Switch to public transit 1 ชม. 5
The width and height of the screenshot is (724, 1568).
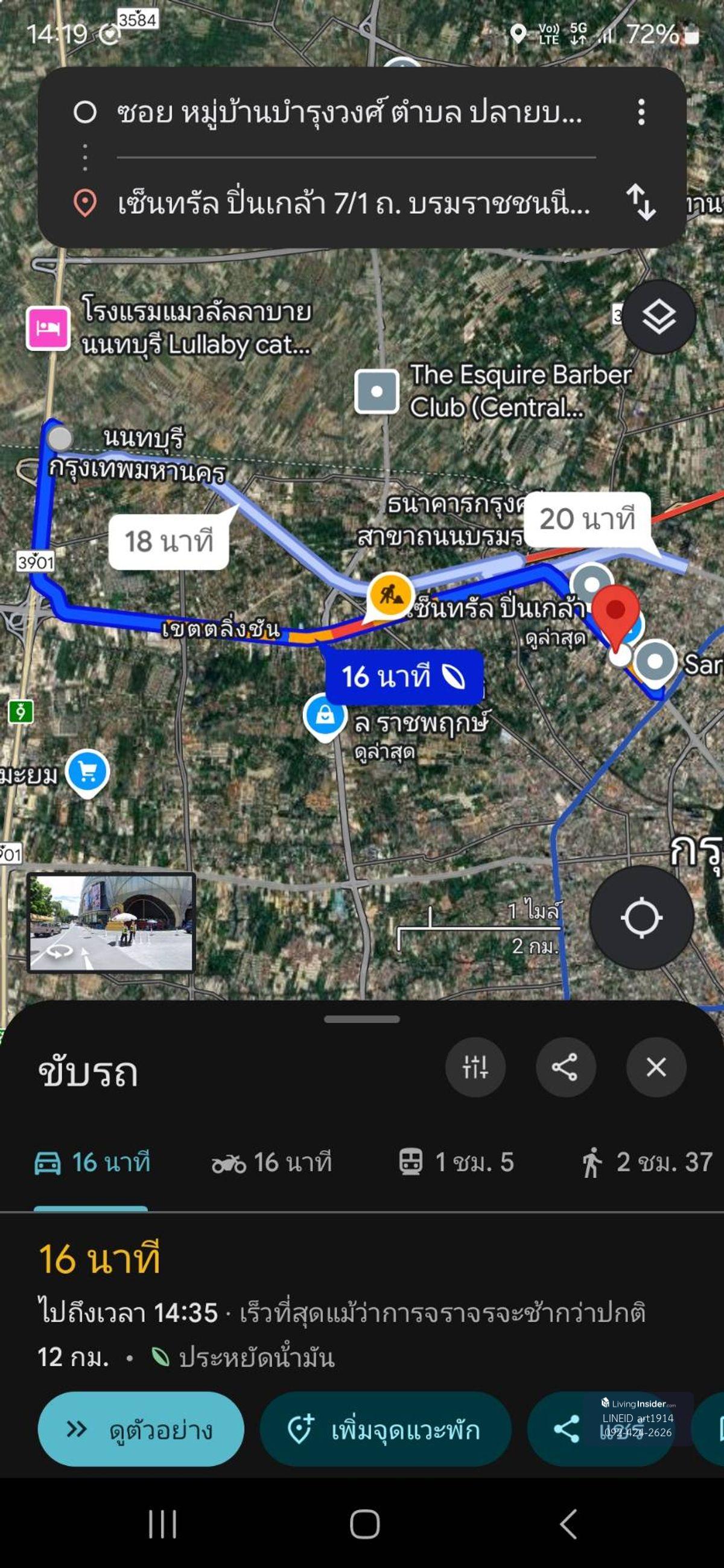456,1163
